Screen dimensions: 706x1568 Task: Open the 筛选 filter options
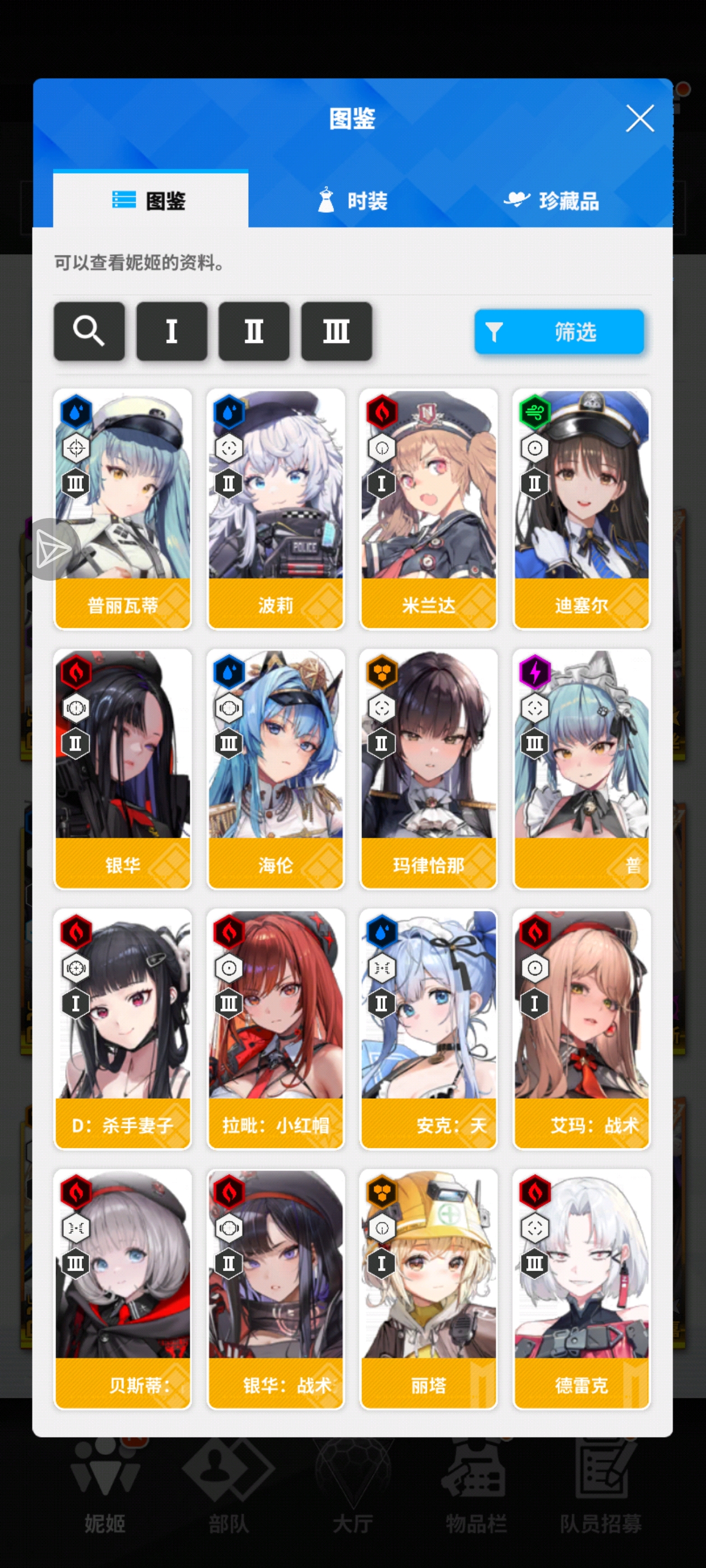559,332
